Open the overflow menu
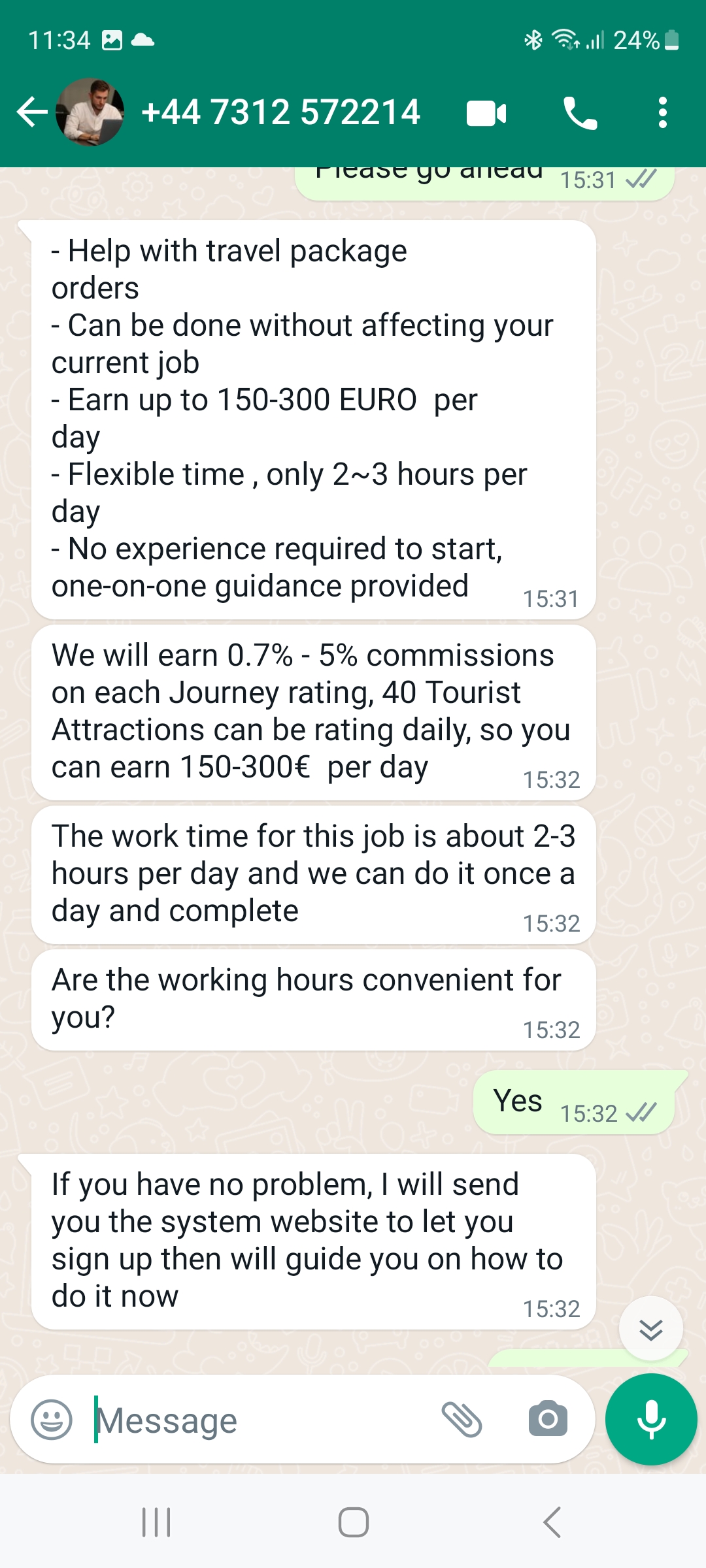The image size is (706, 1568). coord(663,113)
